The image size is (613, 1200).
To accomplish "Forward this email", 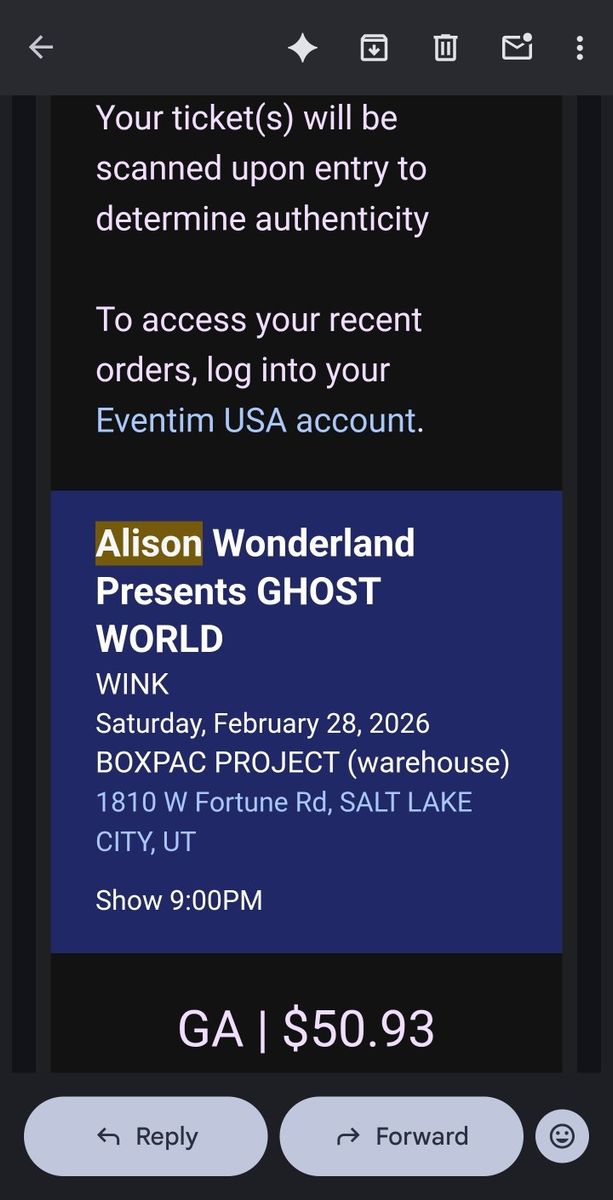I will pos(401,1136).
